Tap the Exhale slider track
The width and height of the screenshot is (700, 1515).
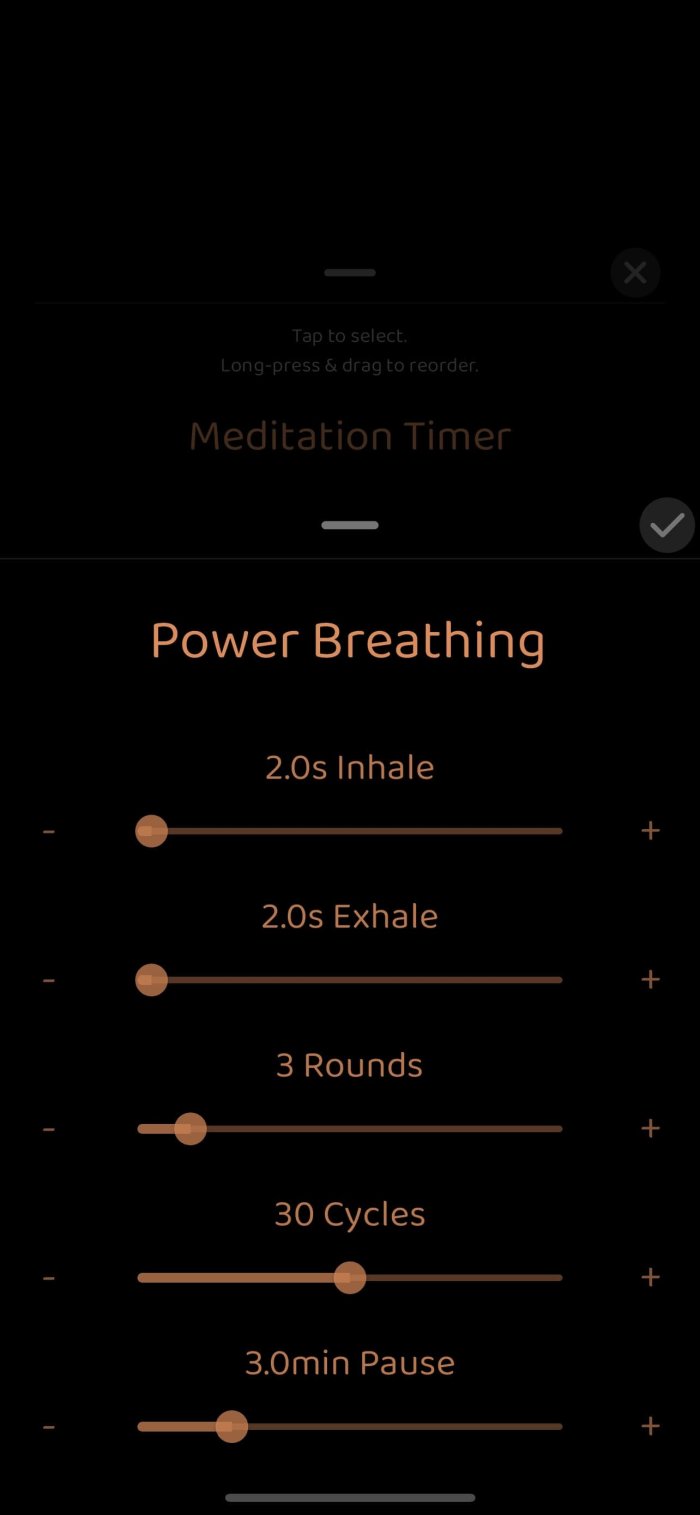click(x=350, y=980)
